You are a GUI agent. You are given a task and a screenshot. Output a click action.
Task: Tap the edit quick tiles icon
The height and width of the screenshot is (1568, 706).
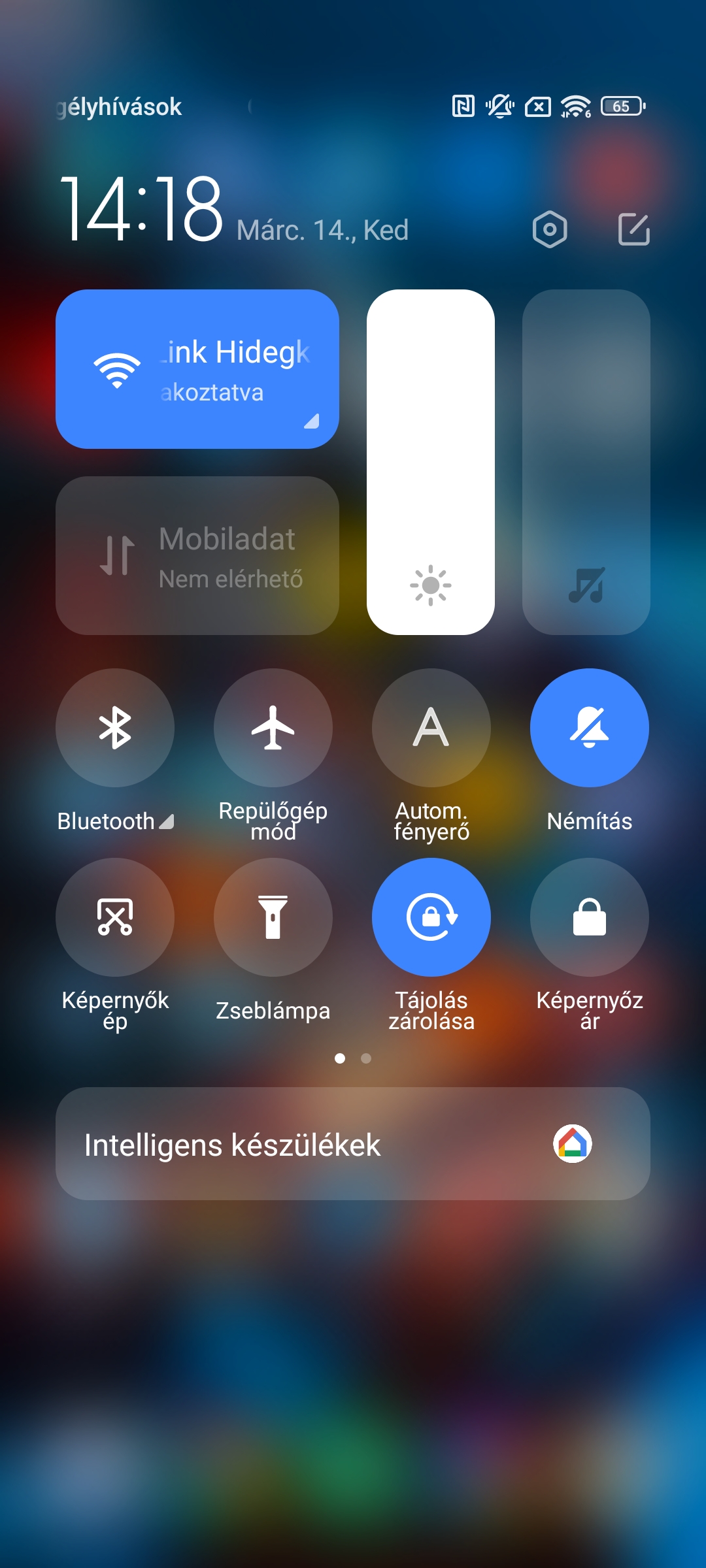click(633, 229)
